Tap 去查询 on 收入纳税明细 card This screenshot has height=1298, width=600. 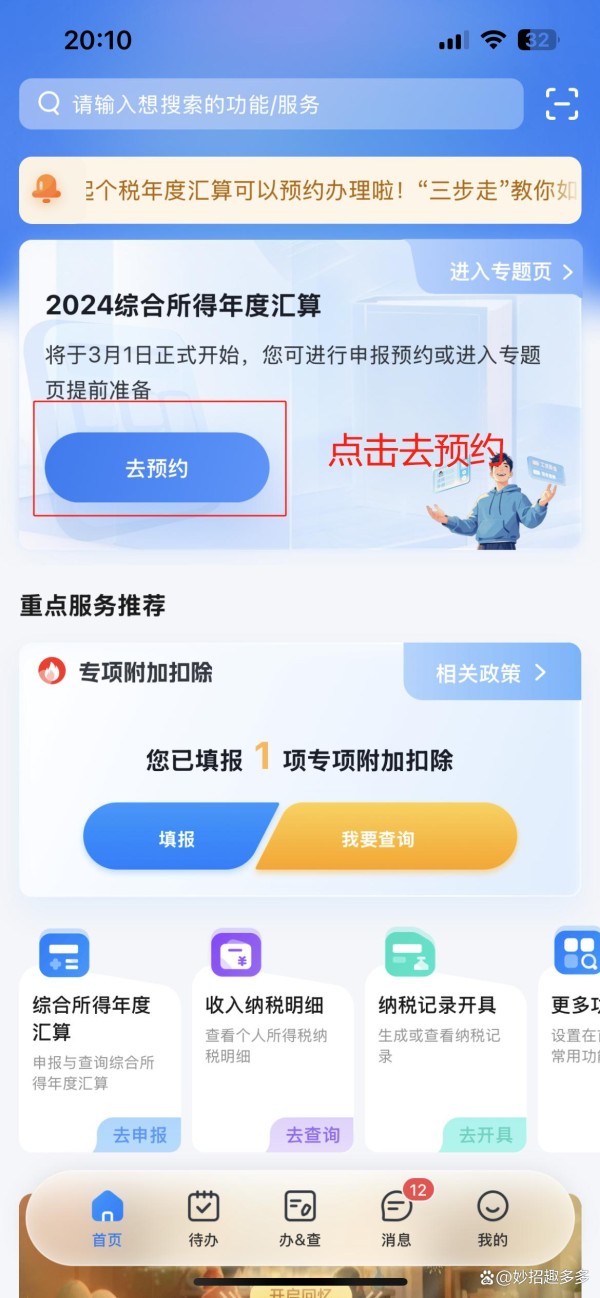[312, 1135]
